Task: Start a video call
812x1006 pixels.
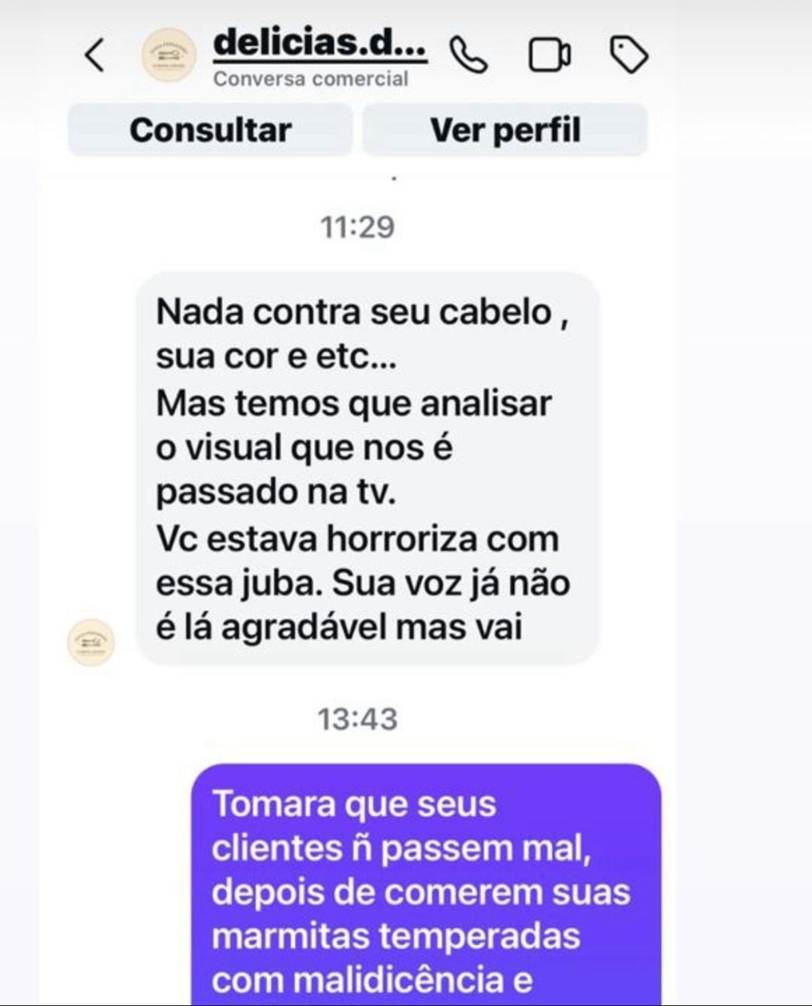Action: (549, 56)
